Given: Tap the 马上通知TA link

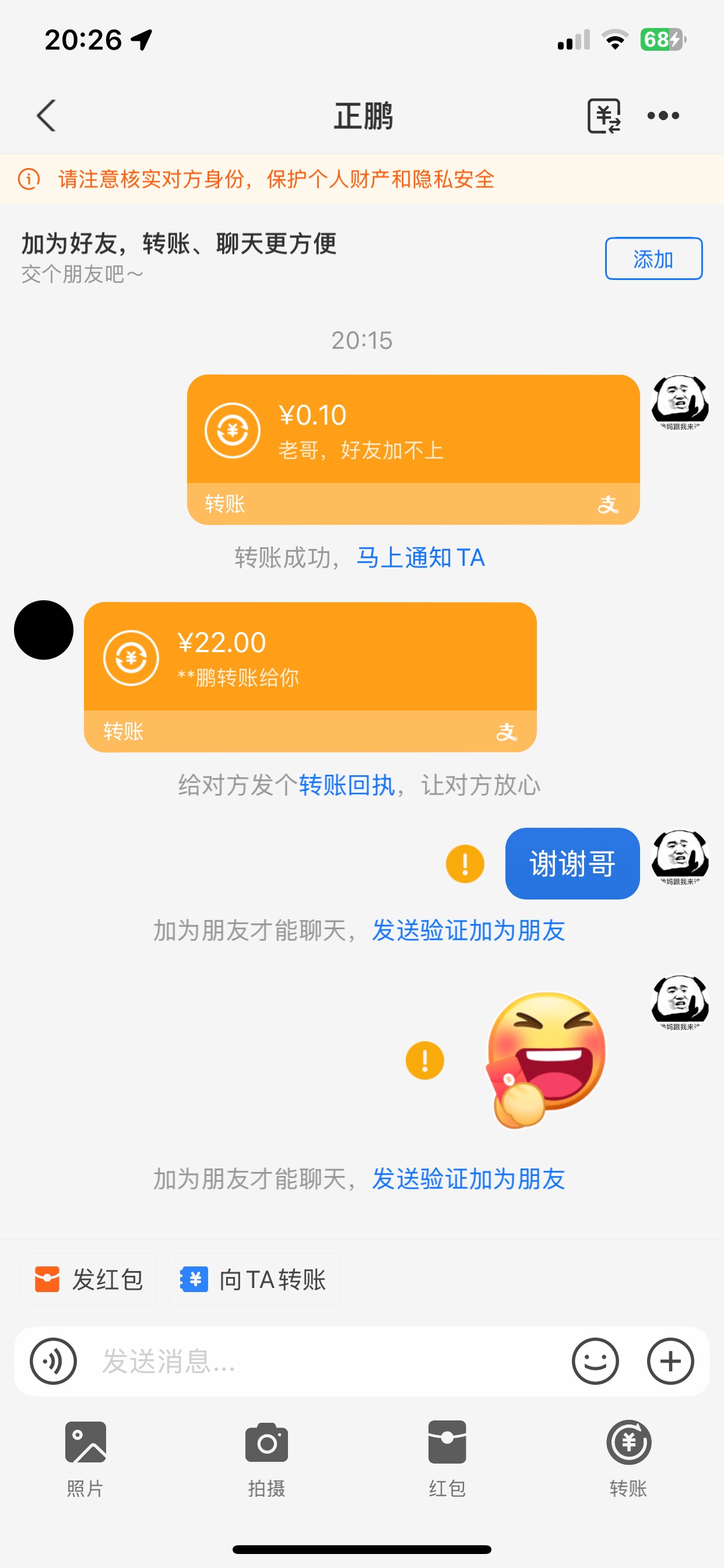Looking at the screenshot, I should pyautogui.click(x=420, y=558).
